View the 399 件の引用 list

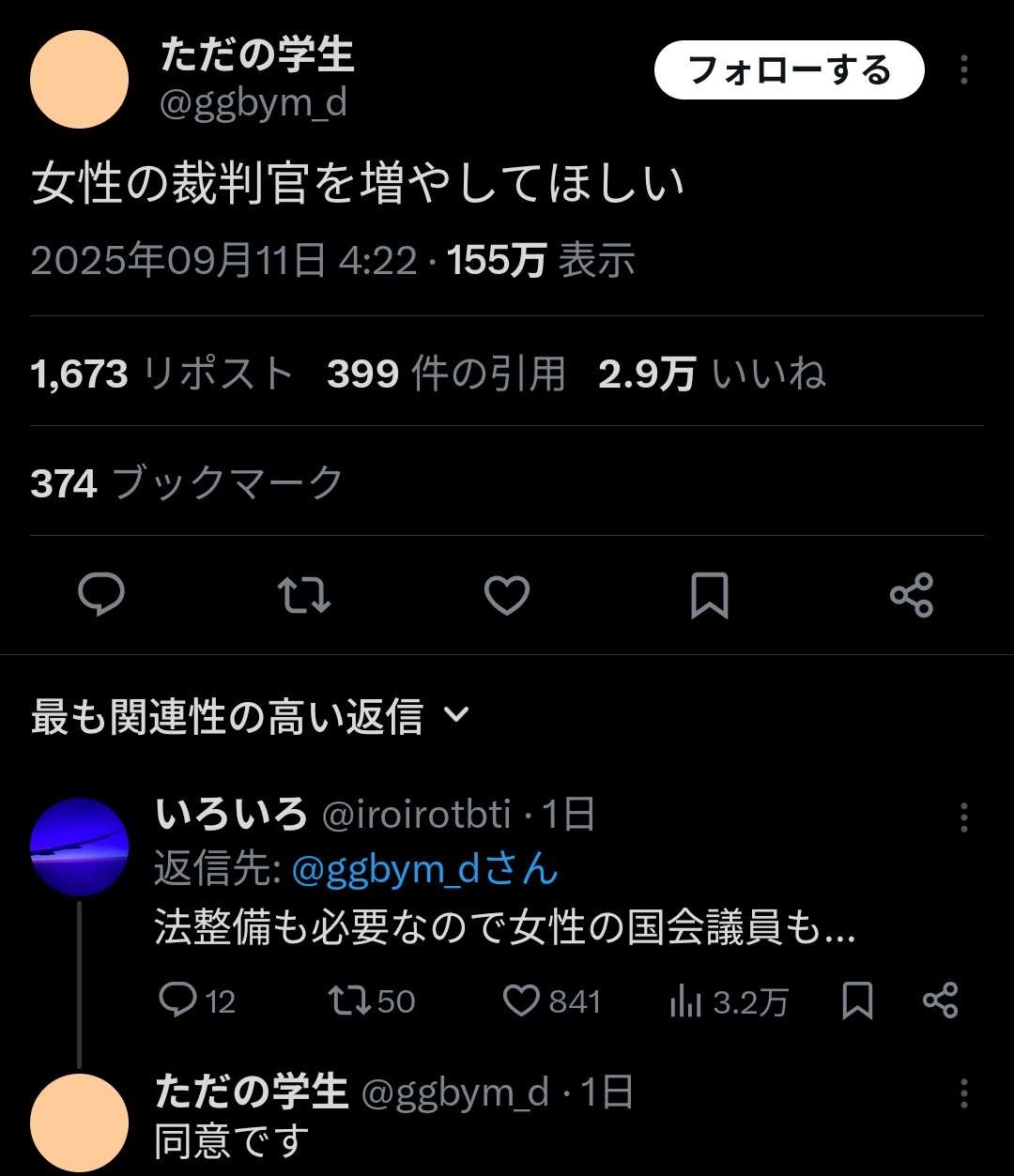click(446, 374)
